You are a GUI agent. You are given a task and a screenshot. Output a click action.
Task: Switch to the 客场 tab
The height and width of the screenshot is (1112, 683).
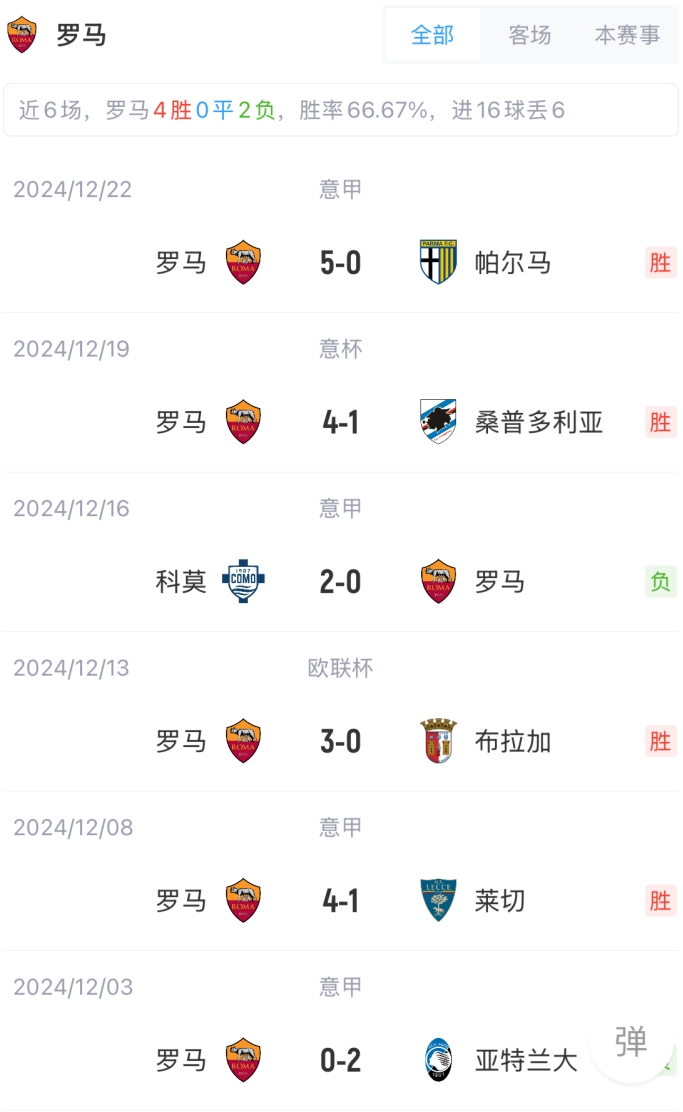click(529, 35)
